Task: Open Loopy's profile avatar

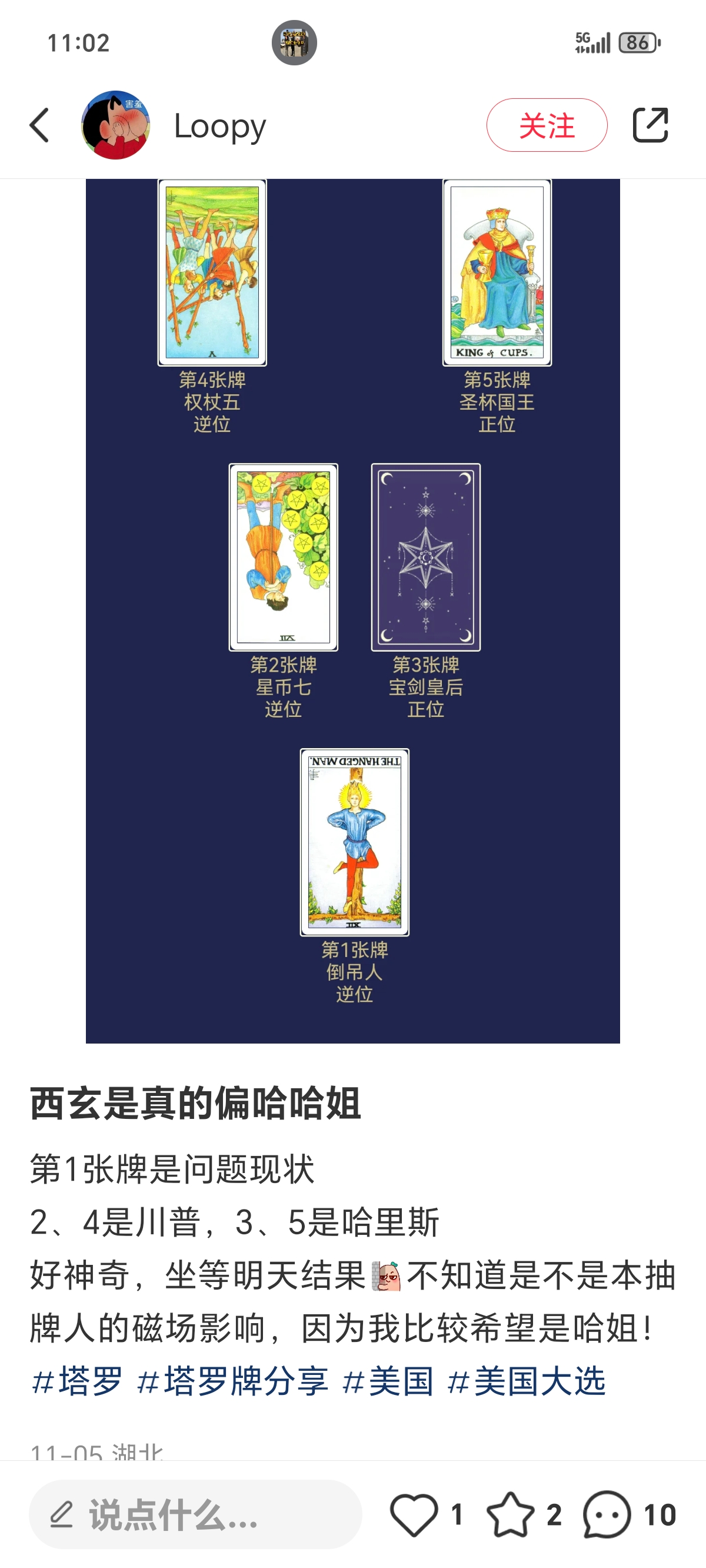Action: [116, 125]
